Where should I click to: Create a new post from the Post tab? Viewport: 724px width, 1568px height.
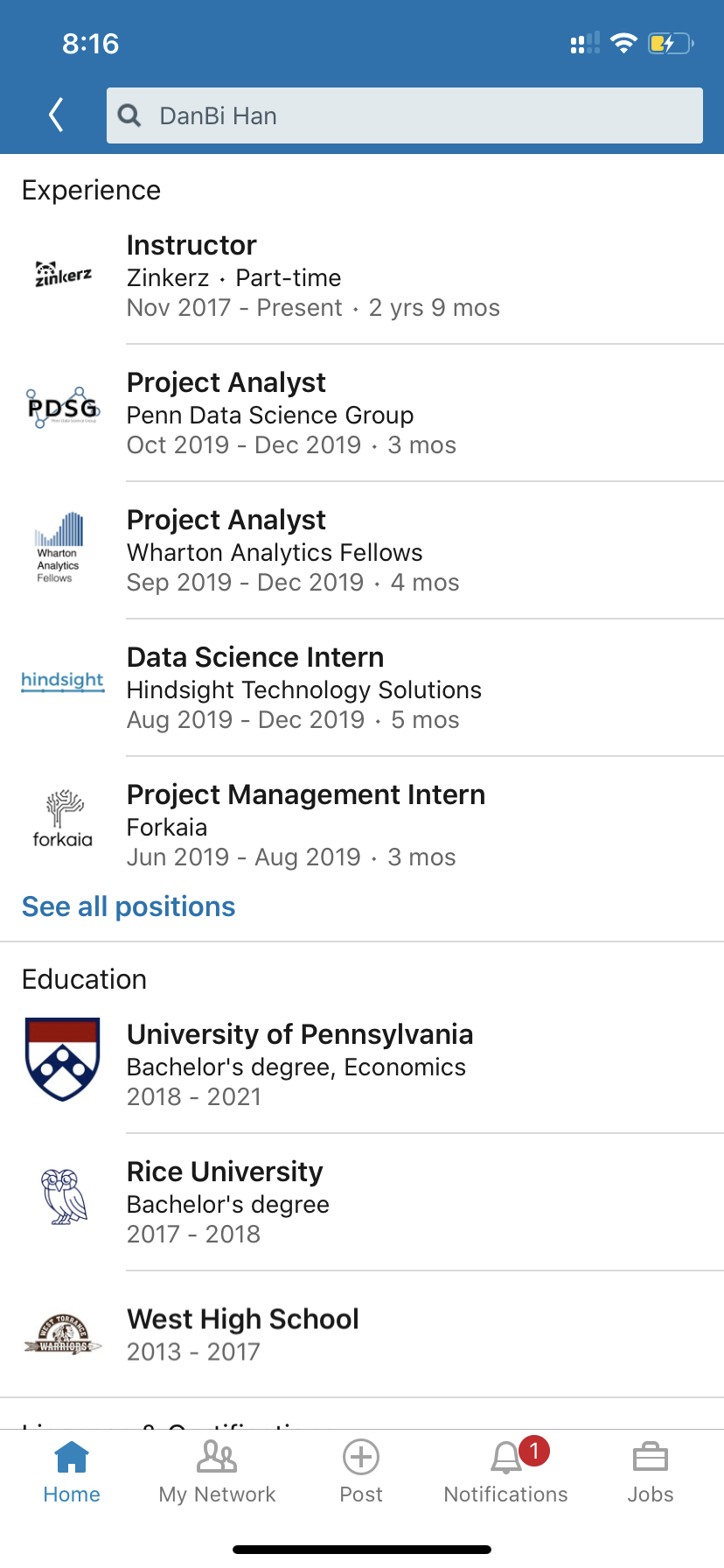click(x=361, y=1472)
